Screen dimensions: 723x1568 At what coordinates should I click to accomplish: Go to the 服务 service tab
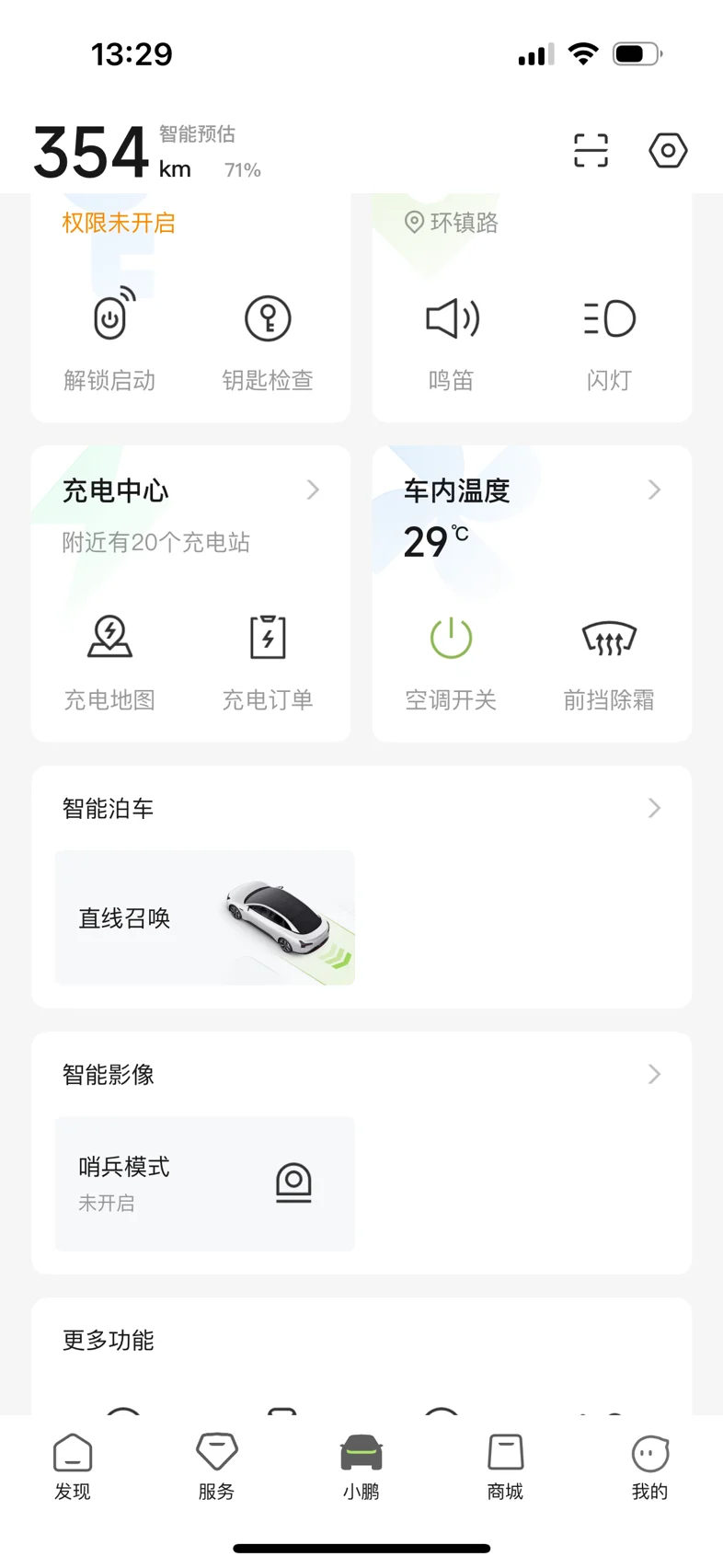(217, 1467)
